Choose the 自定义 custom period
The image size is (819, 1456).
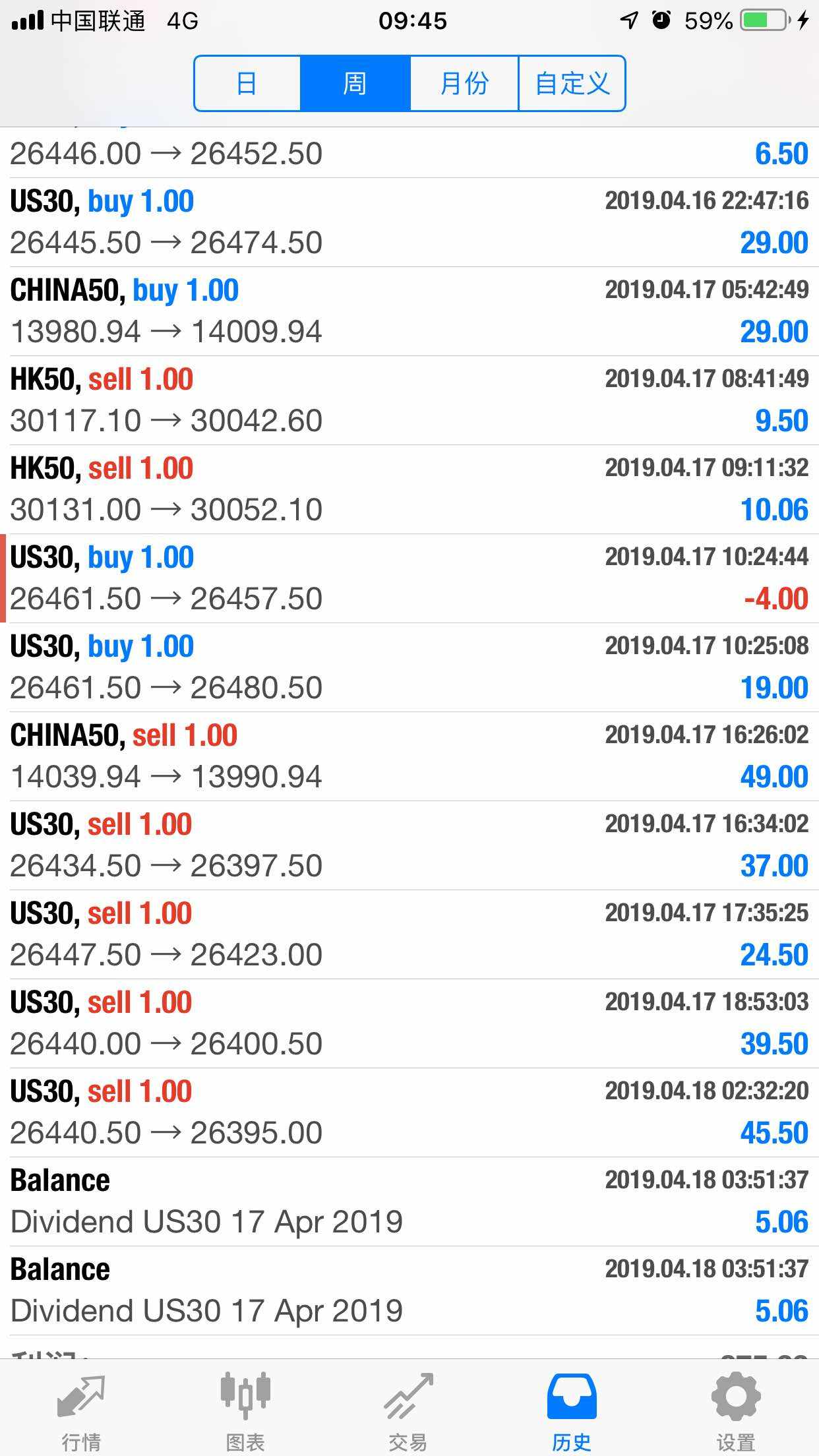(x=572, y=84)
